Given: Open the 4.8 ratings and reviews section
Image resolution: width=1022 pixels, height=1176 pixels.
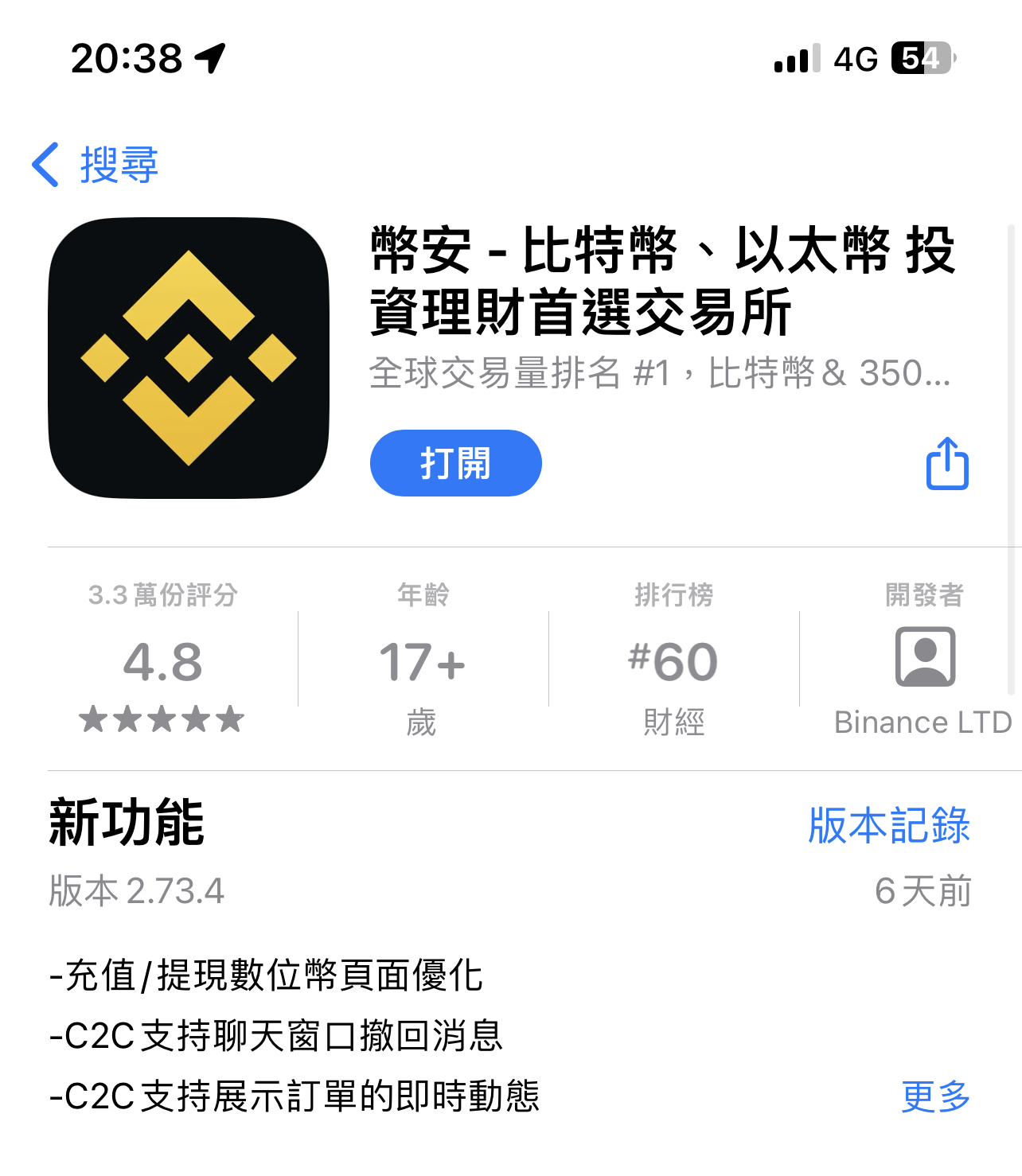Looking at the screenshot, I should (162, 662).
